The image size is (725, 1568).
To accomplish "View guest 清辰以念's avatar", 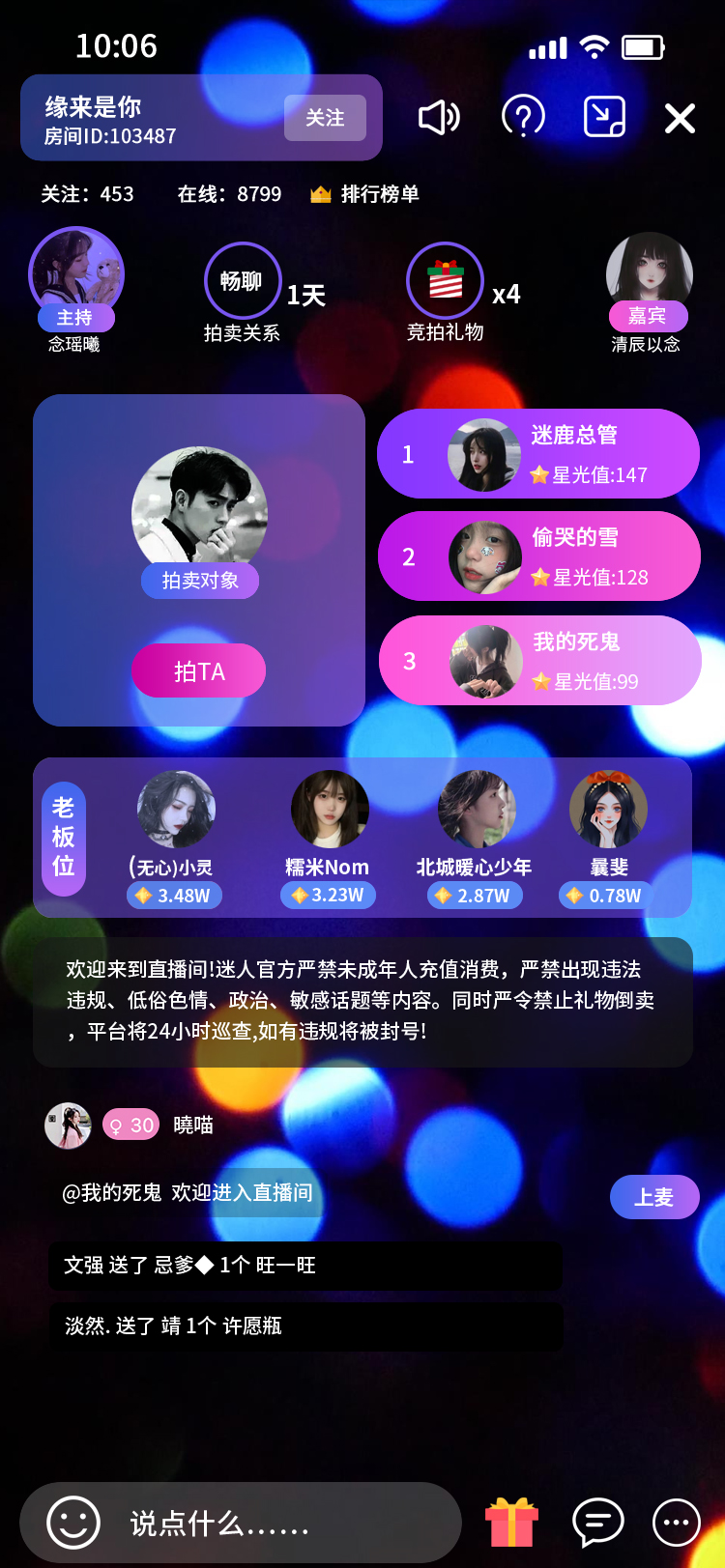I will pos(649,272).
